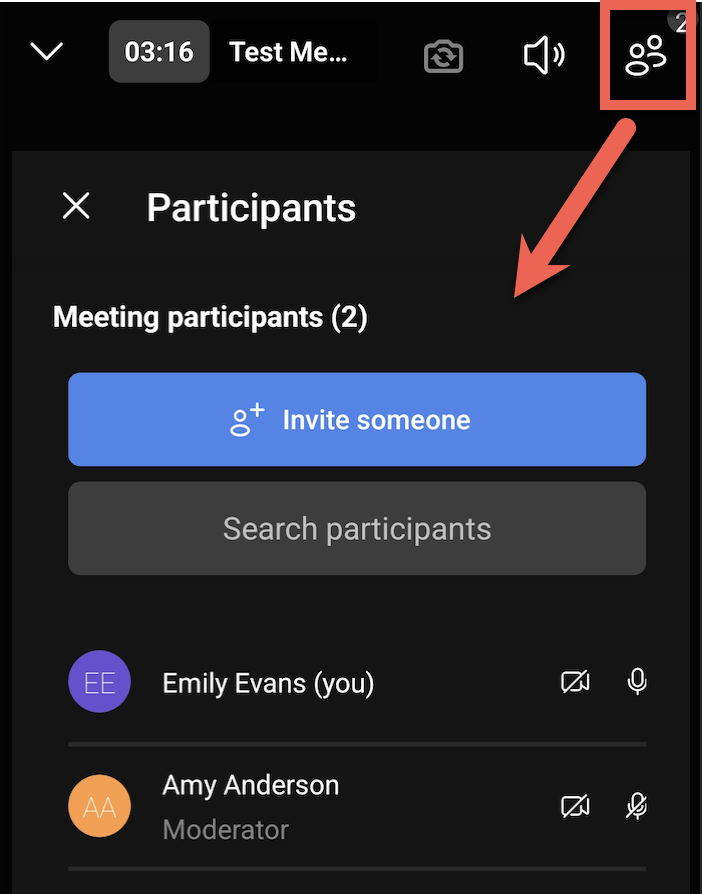The width and height of the screenshot is (702, 894).
Task: Close the Participants panel
Action: pos(76,206)
